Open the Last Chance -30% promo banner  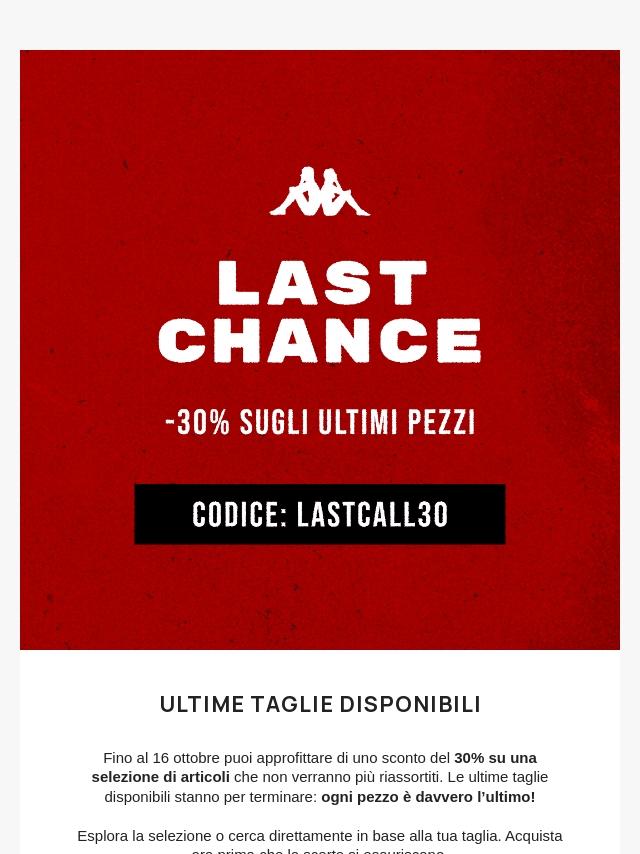[320, 350]
